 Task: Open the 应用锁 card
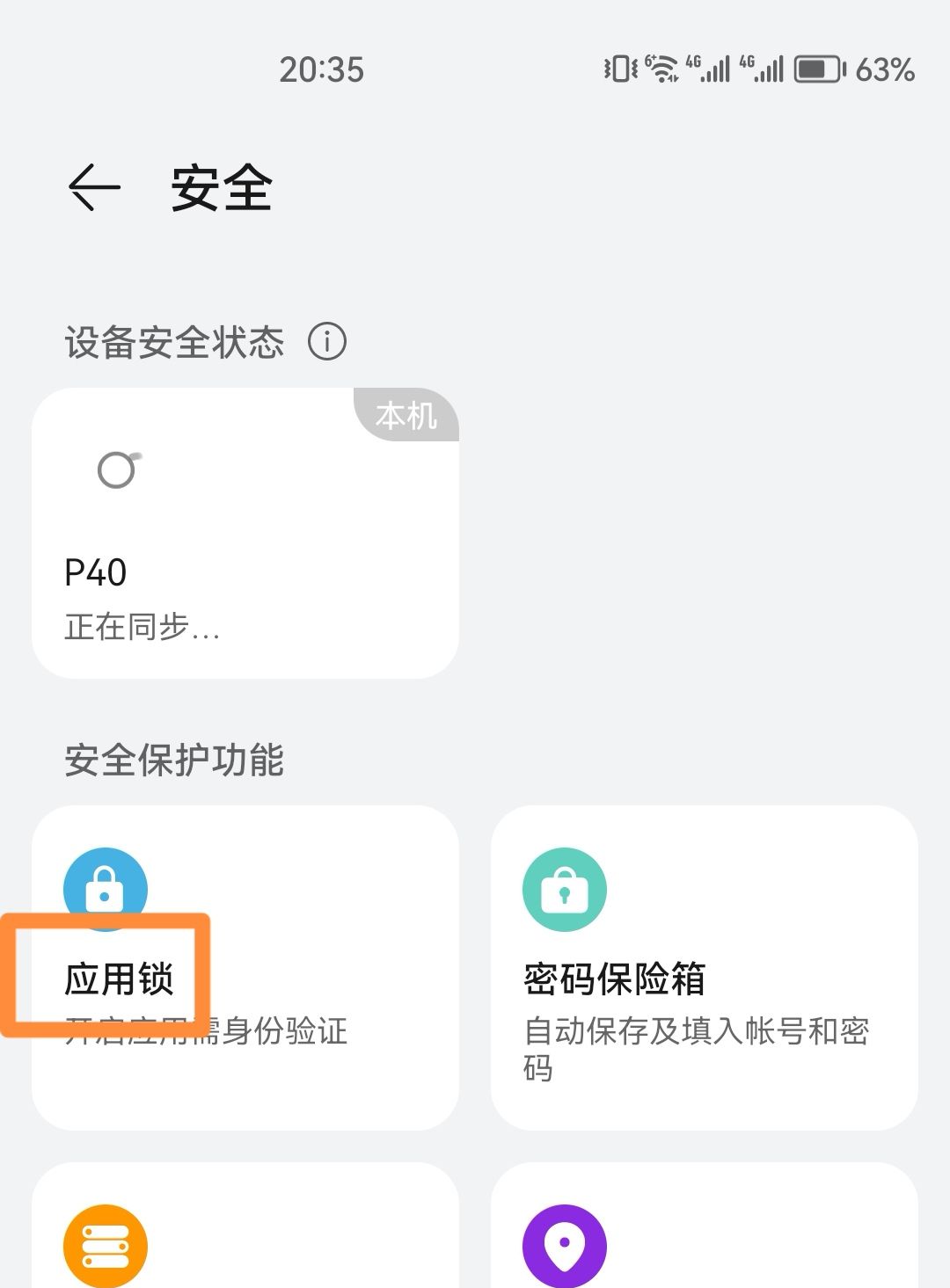(245, 967)
